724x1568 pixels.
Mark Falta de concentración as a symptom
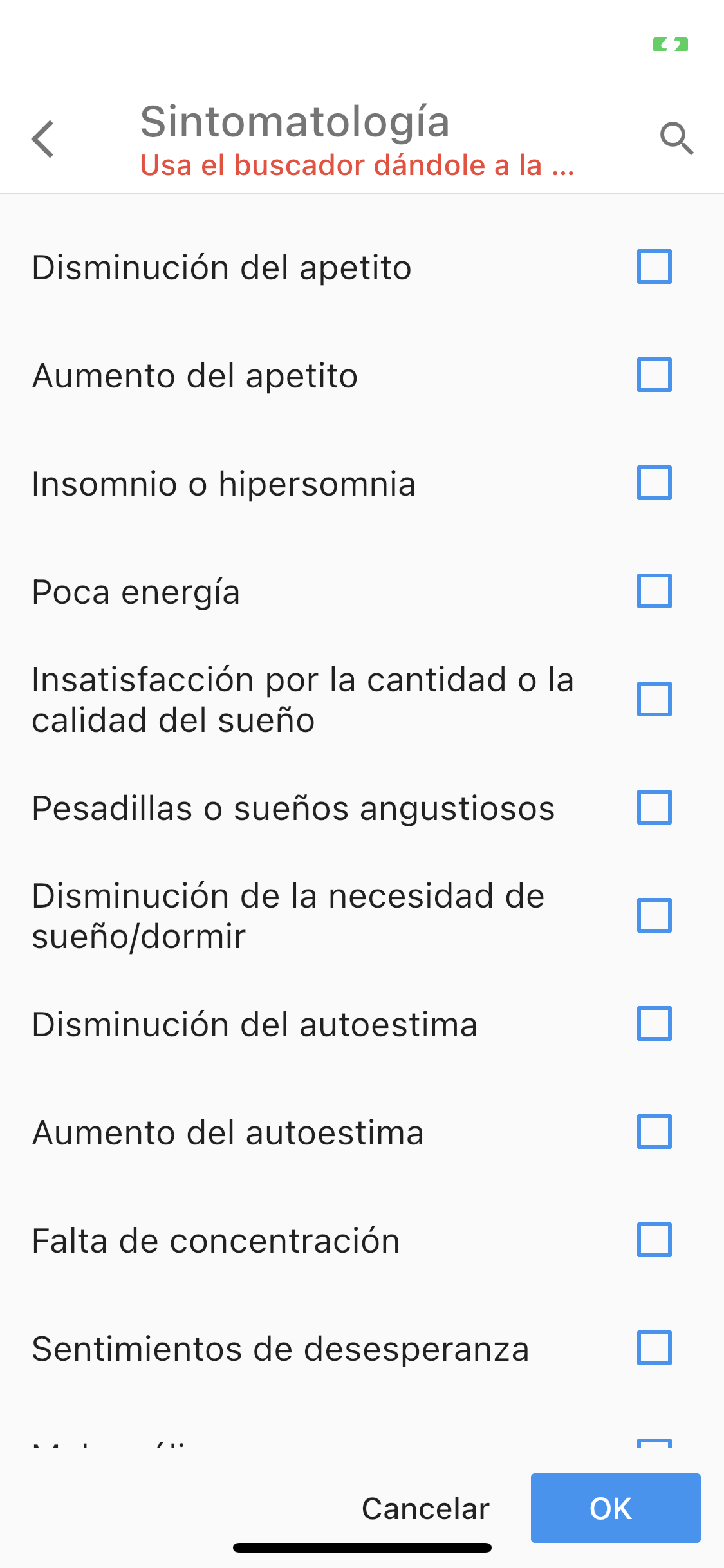click(x=654, y=1240)
